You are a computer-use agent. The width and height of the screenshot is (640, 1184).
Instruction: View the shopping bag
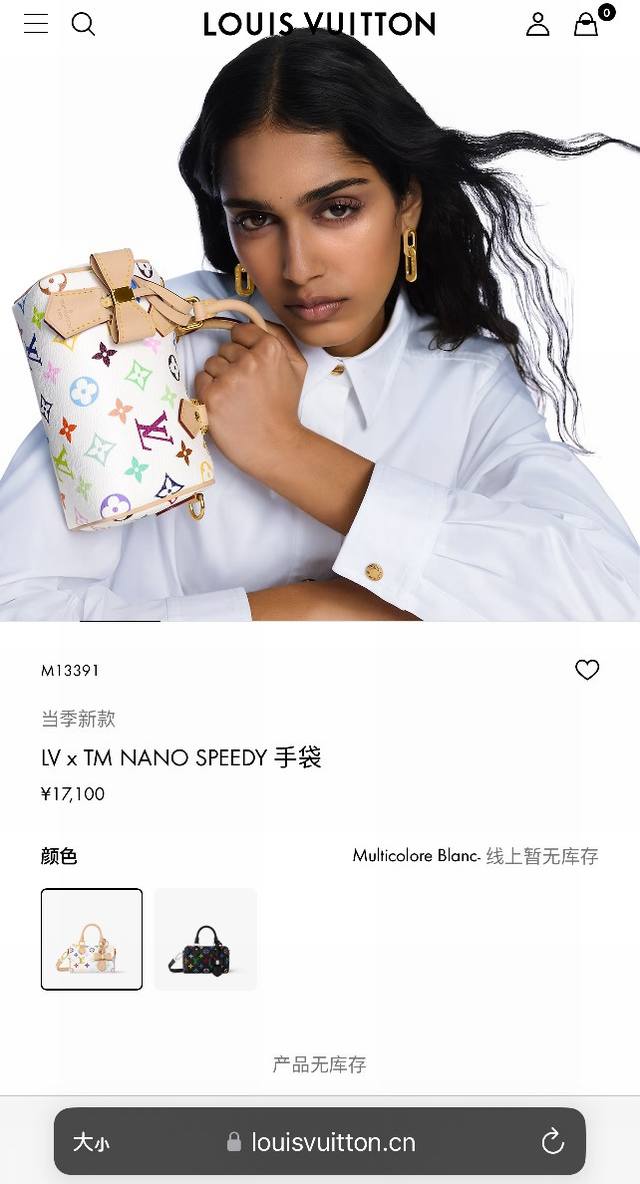tap(586, 24)
